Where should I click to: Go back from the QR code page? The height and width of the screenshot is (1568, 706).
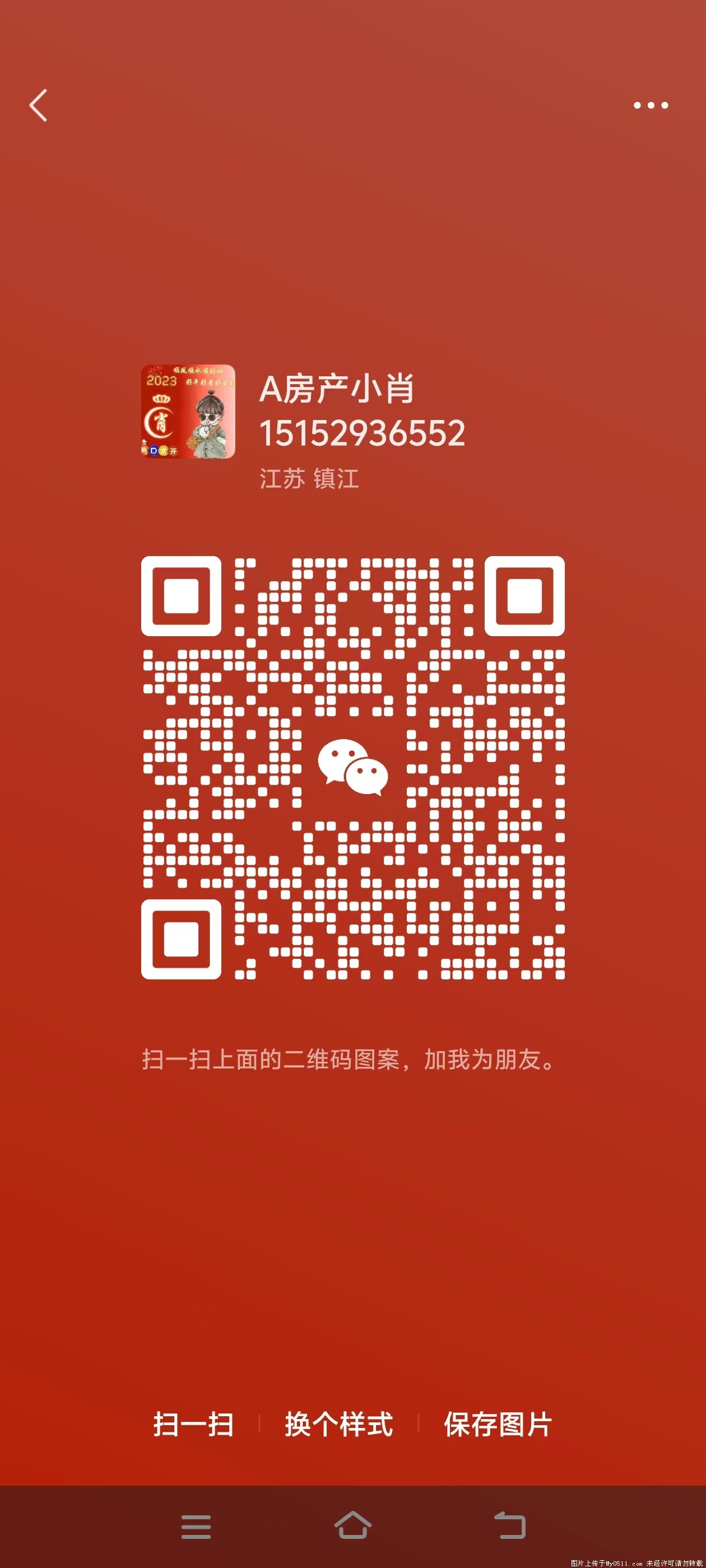pyautogui.click(x=38, y=105)
